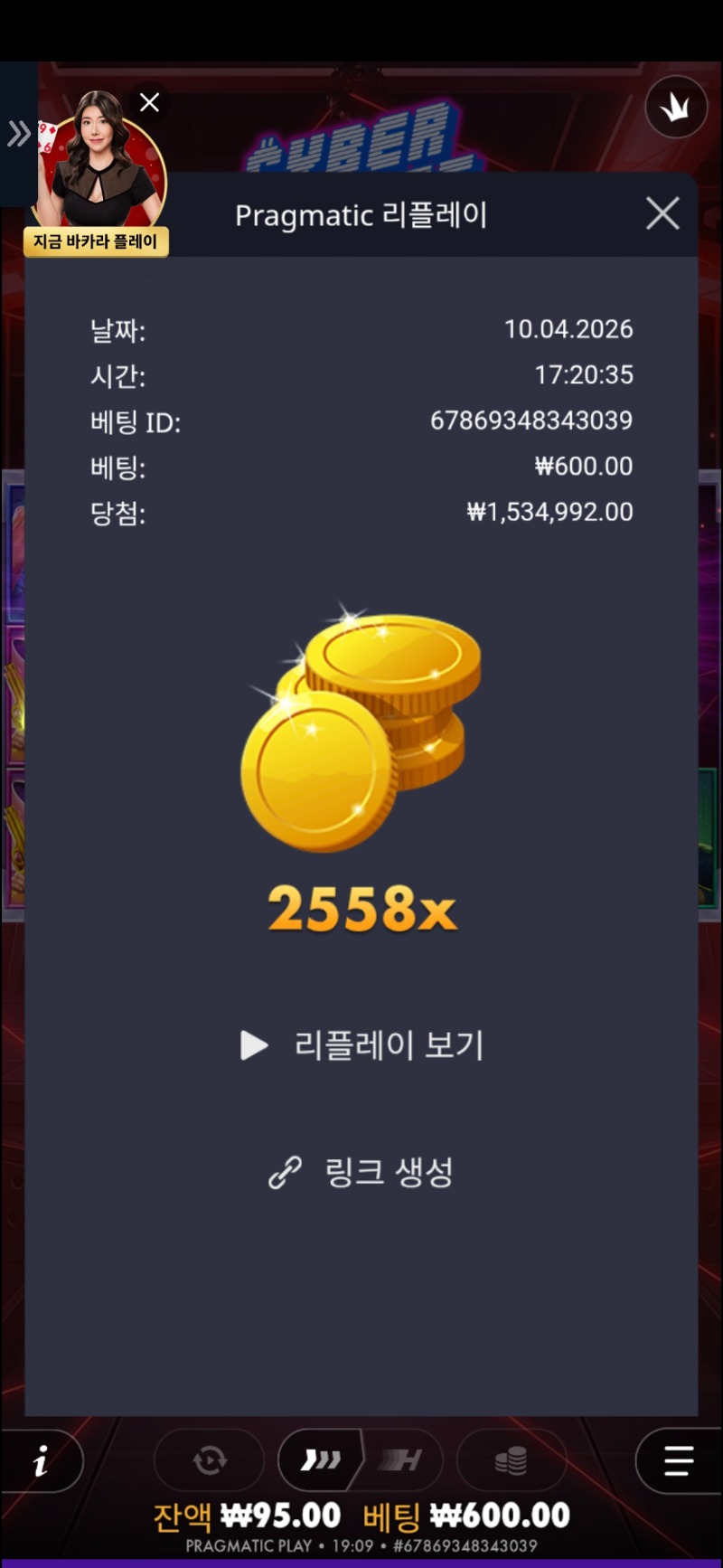Switch on the hyper spin mode
Screen dimensions: 723x1568
400,1460
